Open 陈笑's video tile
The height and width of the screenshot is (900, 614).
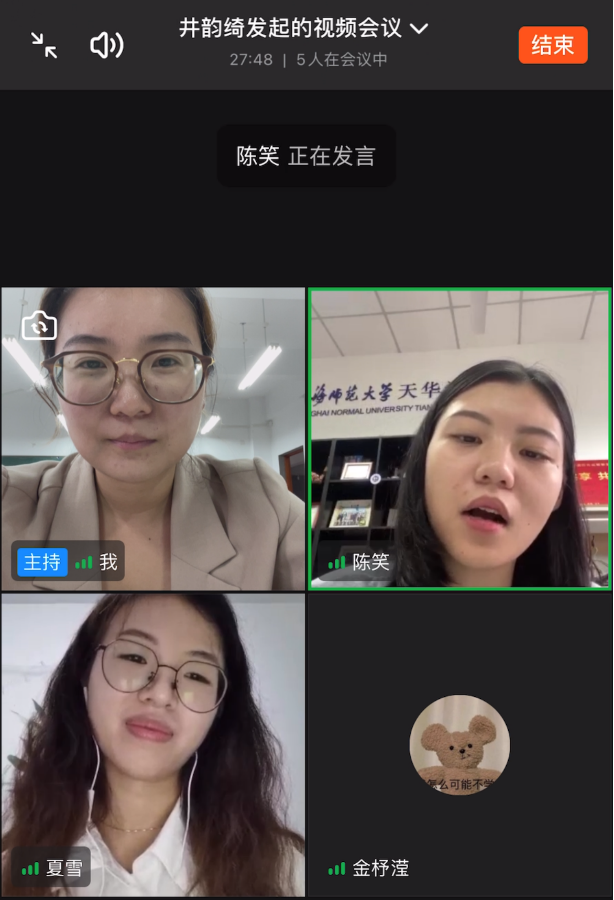click(x=459, y=438)
